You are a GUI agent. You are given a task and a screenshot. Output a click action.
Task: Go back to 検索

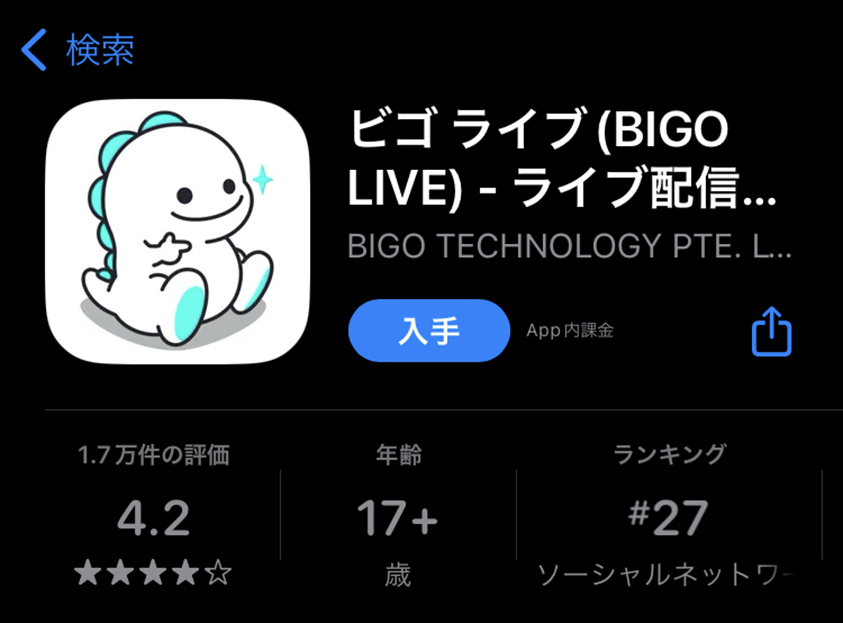(78, 49)
